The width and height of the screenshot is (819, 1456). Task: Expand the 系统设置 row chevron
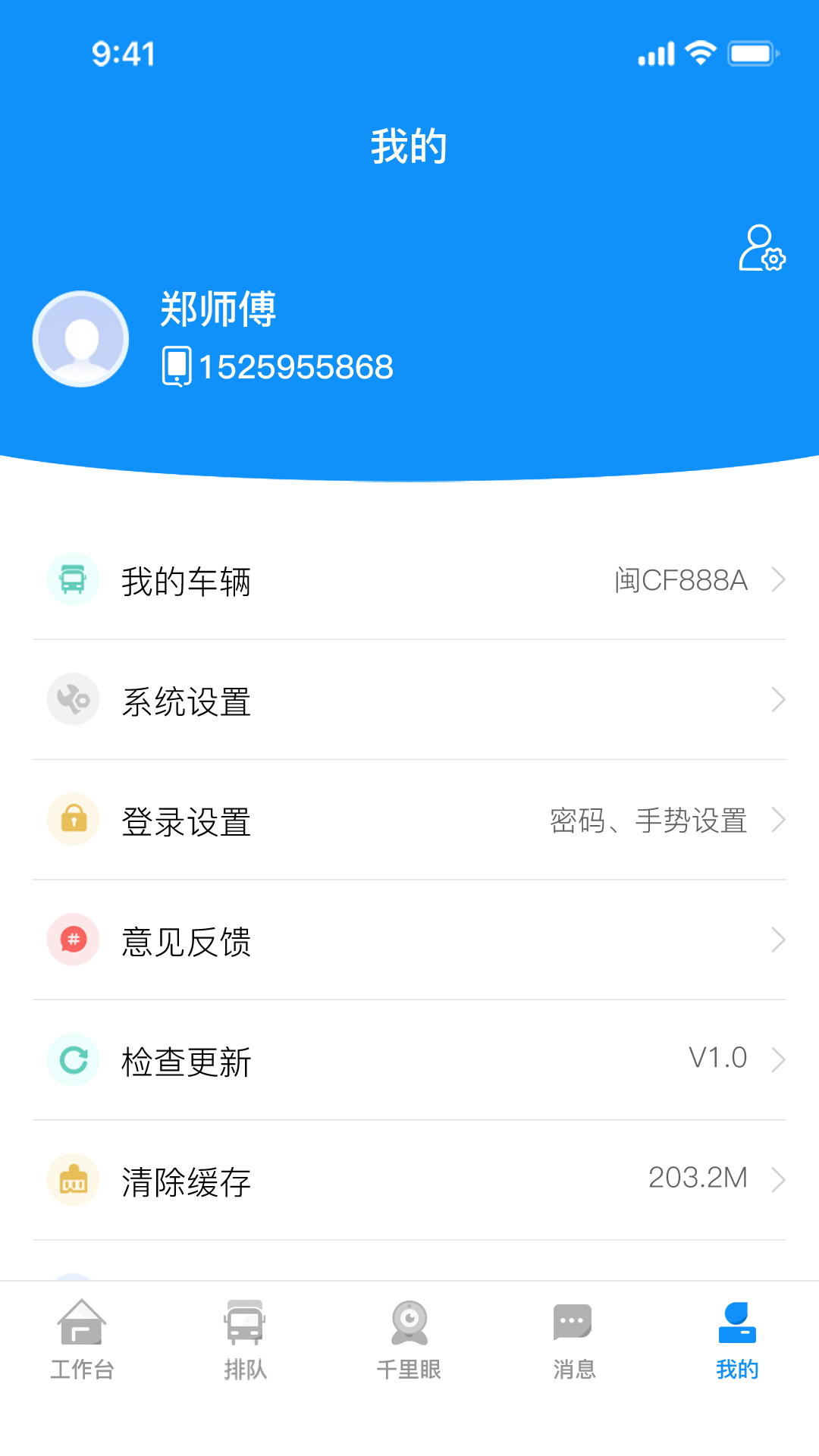[x=781, y=700]
